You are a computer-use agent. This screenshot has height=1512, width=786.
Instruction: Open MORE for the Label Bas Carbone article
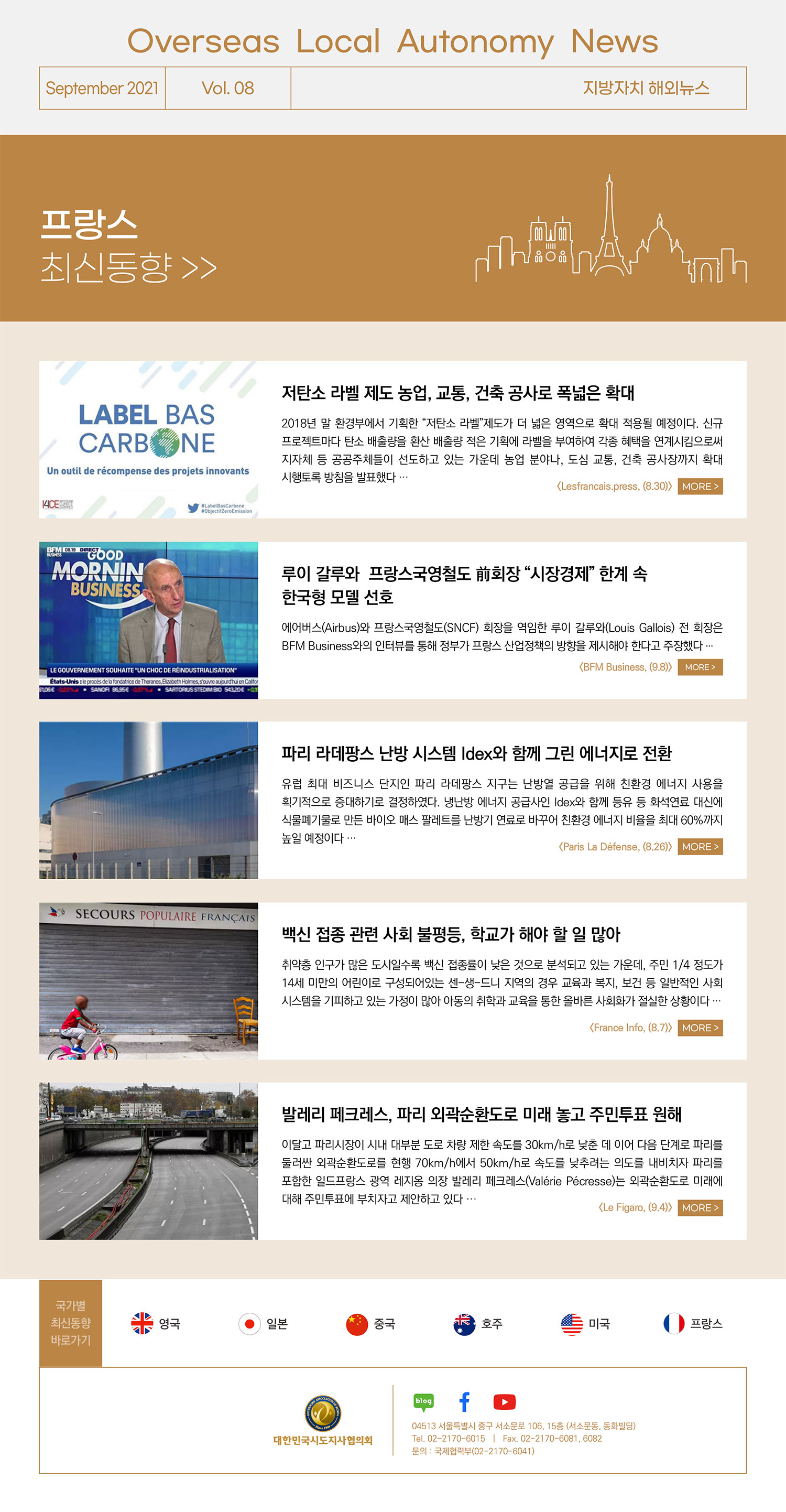coord(700,486)
